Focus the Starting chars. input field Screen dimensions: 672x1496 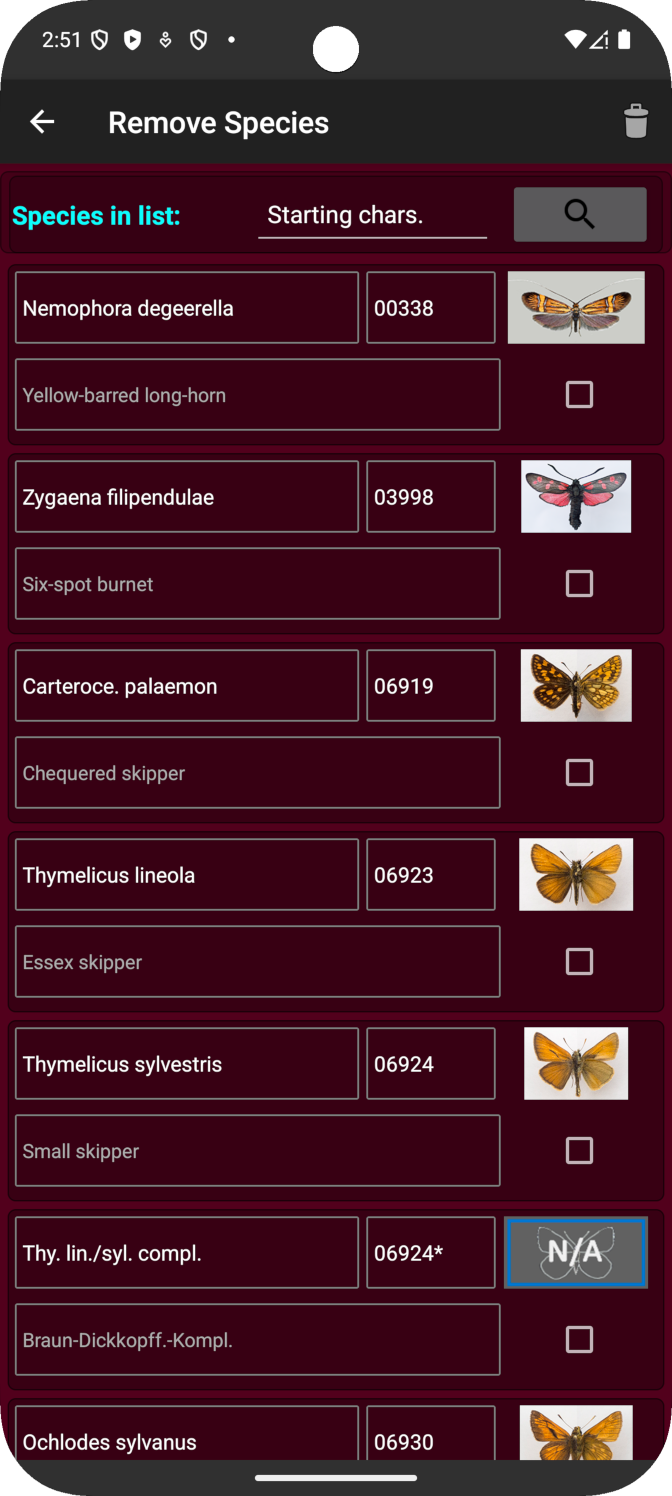[x=372, y=215]
